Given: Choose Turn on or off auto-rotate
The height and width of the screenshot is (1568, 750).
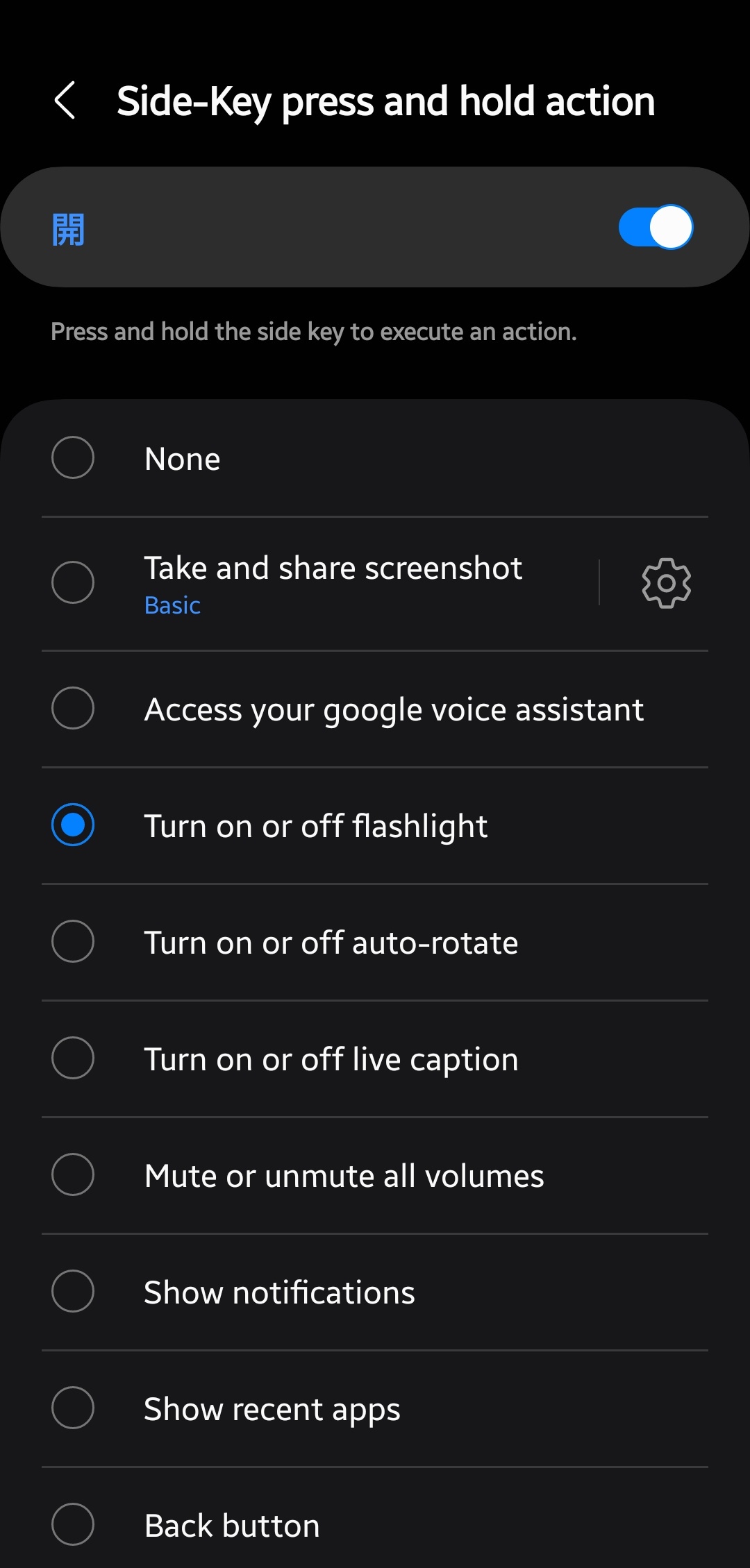Looking at the screenshot, I should [73, 942].
